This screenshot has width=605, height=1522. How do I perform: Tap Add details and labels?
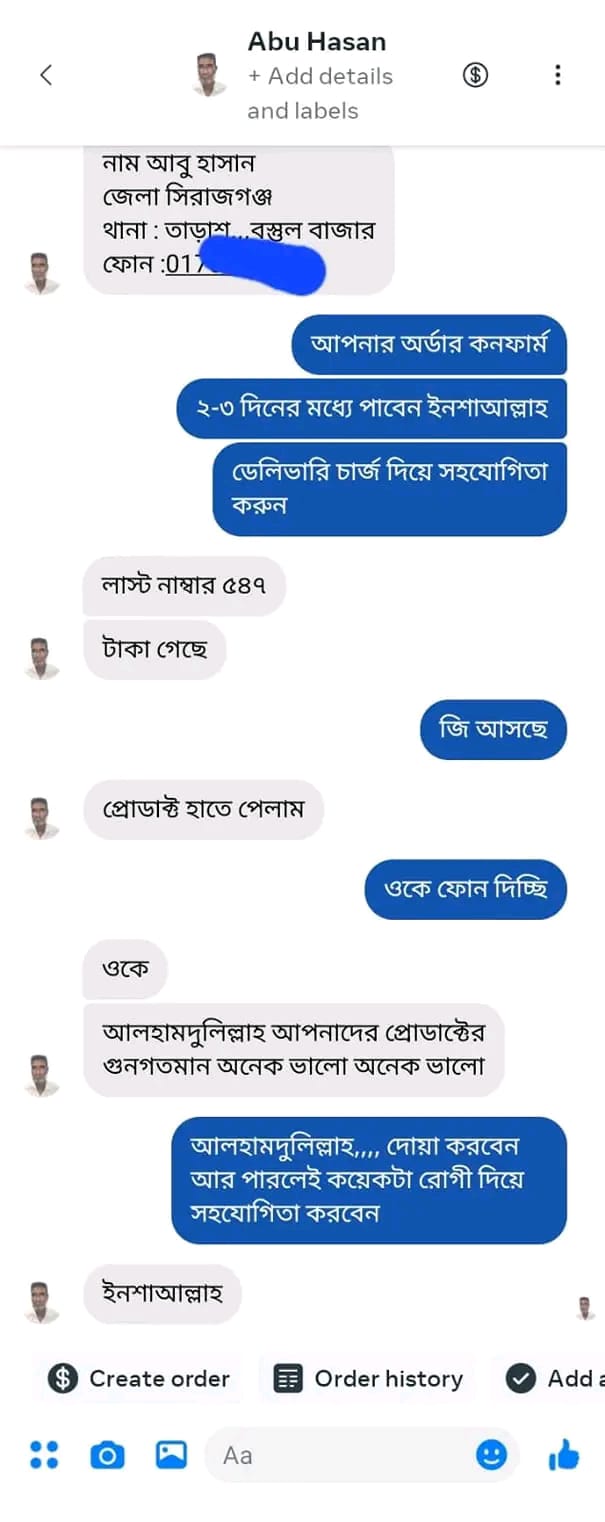[320, 93]
